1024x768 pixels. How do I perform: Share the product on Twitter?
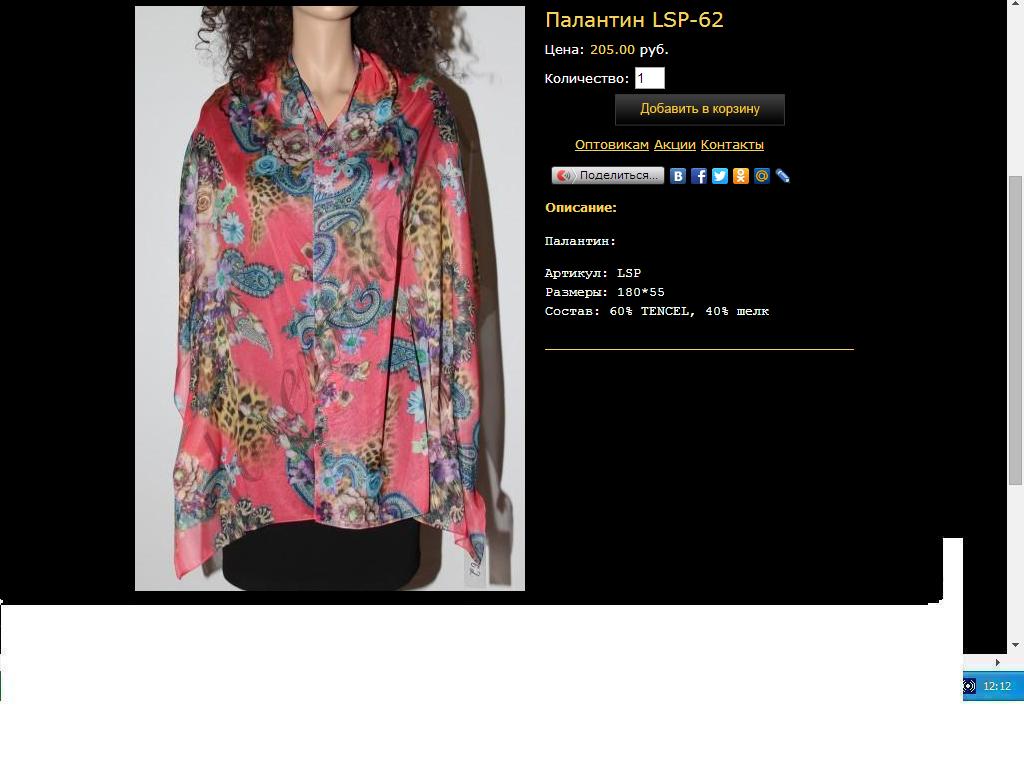pyautogui.click(x=720, y=176)
